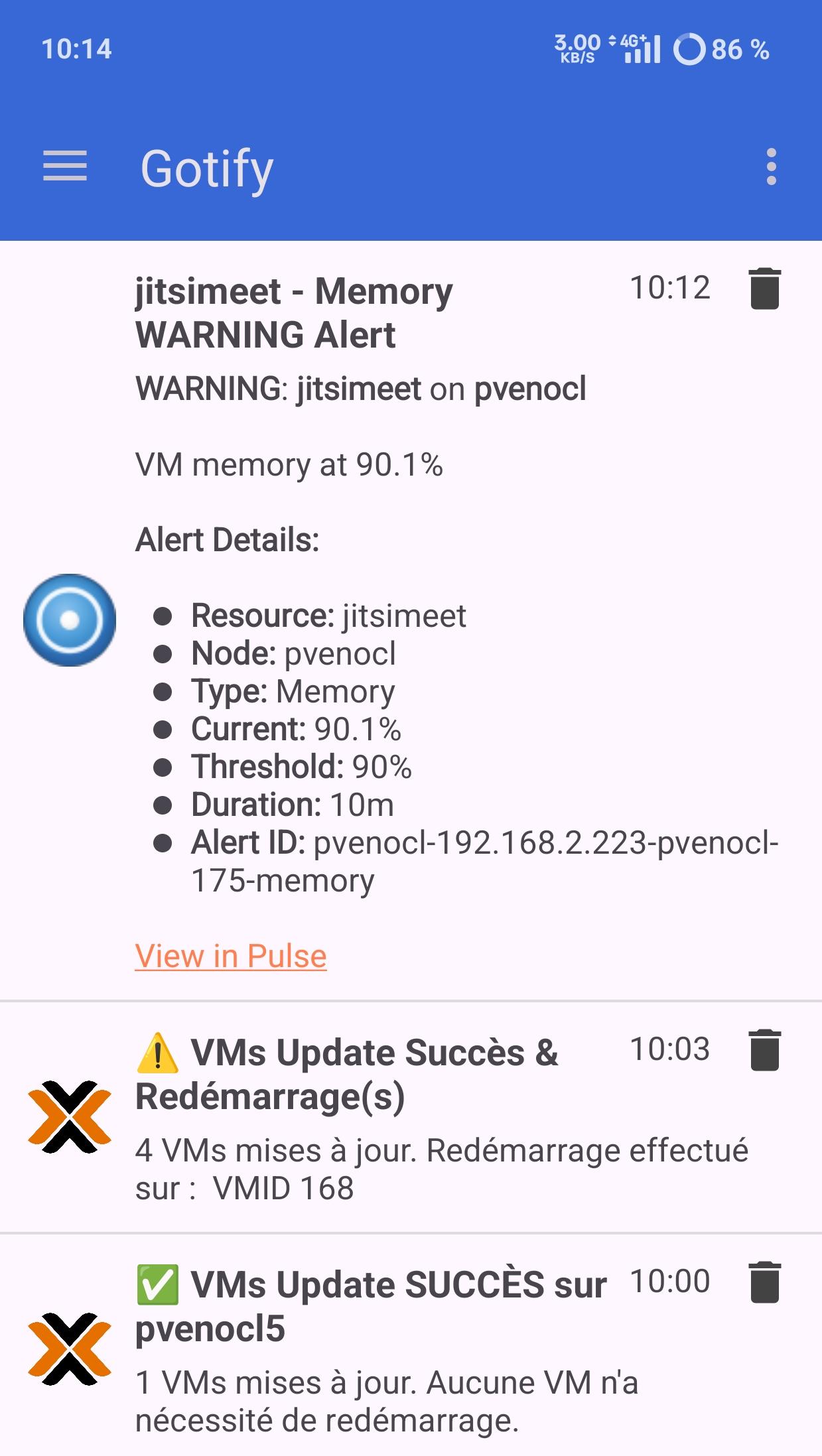Open the overflow menu in Gotify
Image resolution: width=822 pixels, height=1456 pixels.
(770, 166)
